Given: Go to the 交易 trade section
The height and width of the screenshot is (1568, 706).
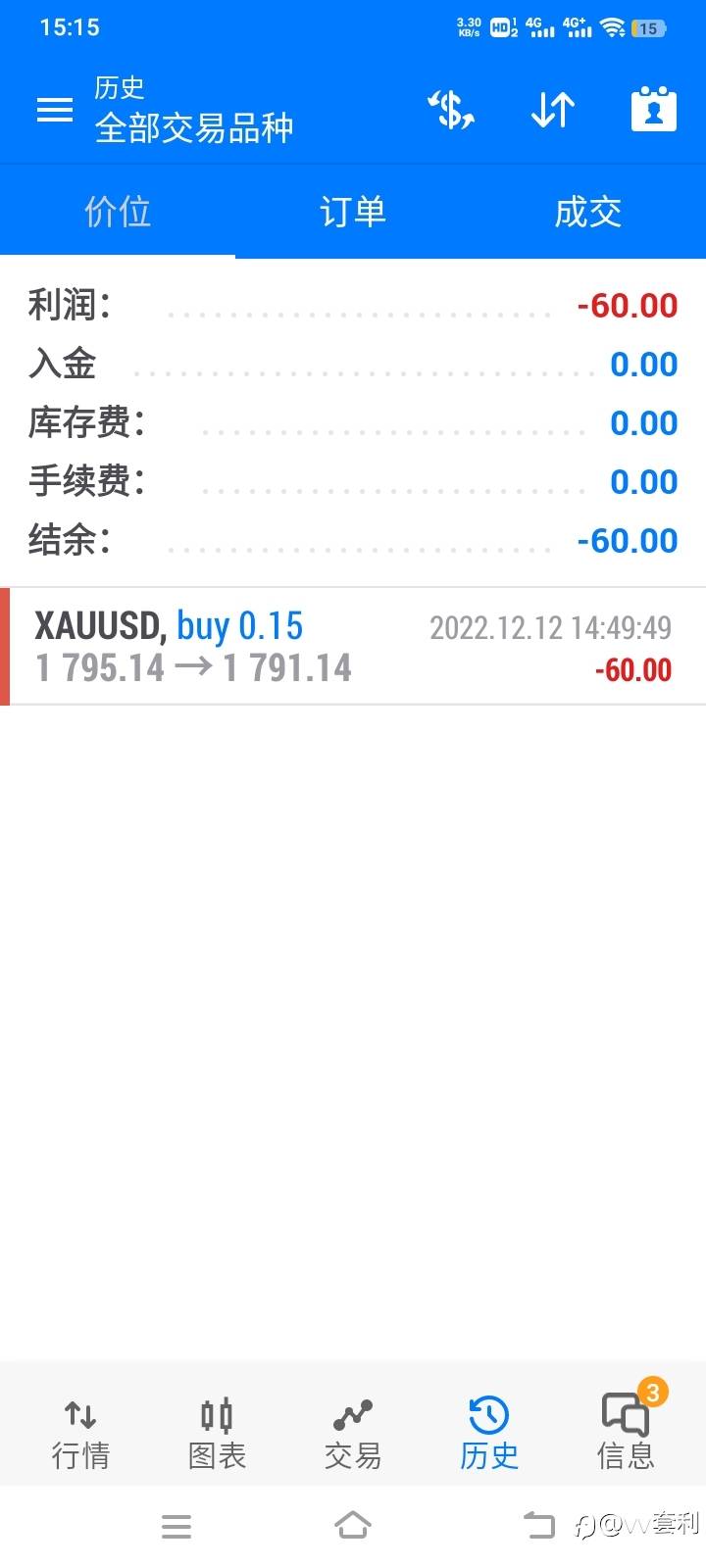Looking at the screenshot, I should pos(353,1434).
